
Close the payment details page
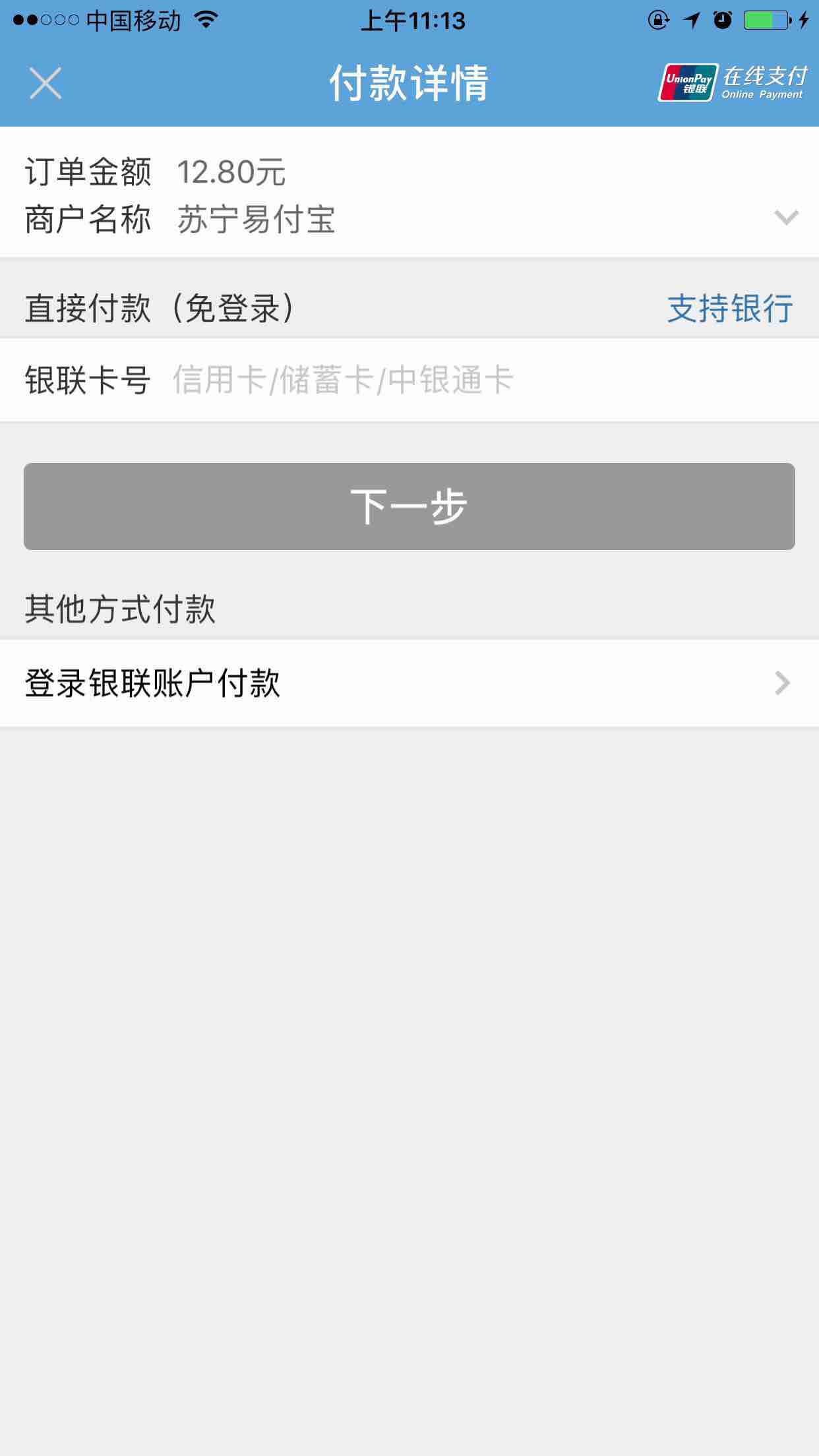[45, 83]
